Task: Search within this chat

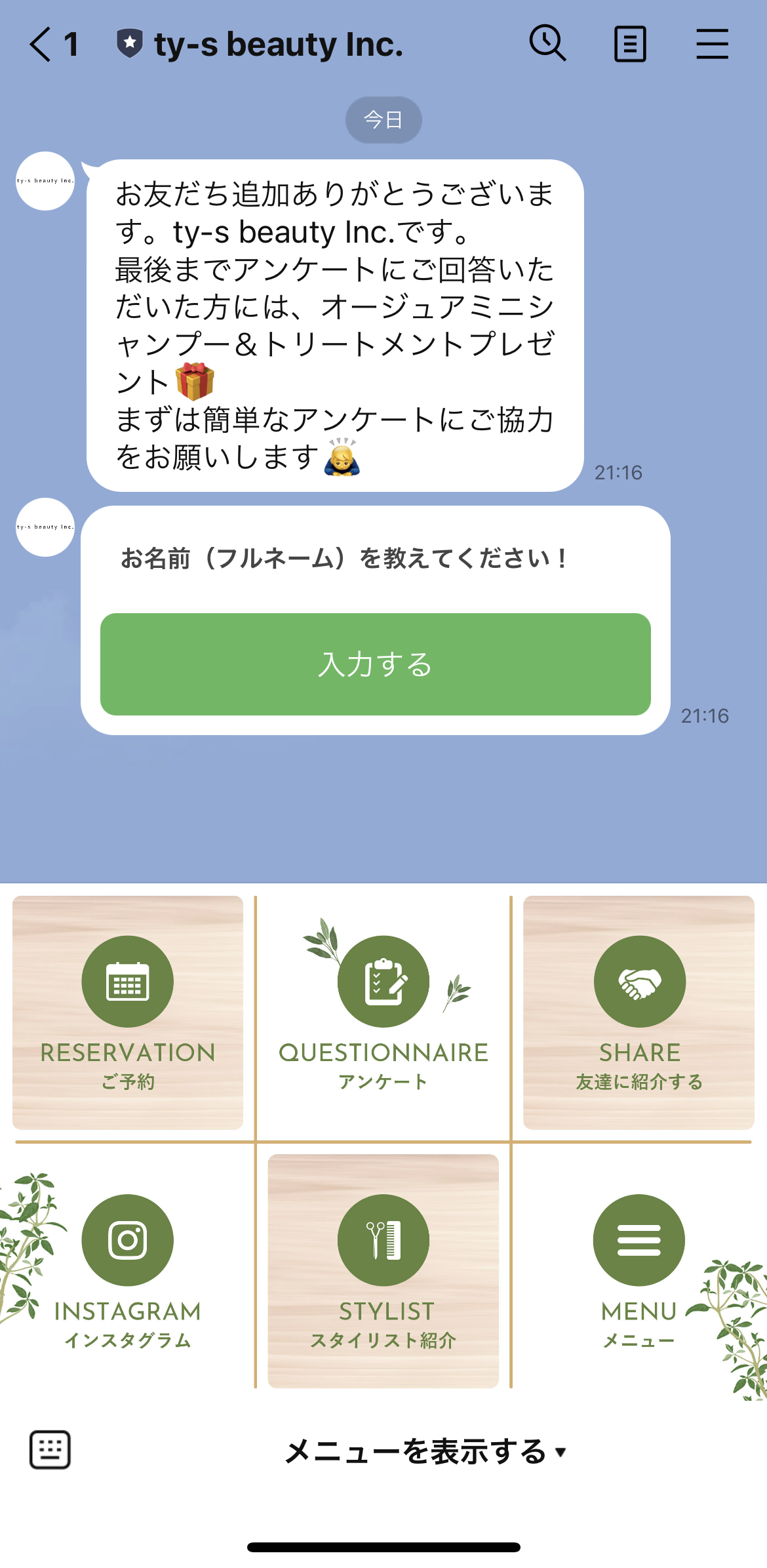Action: 547,44
